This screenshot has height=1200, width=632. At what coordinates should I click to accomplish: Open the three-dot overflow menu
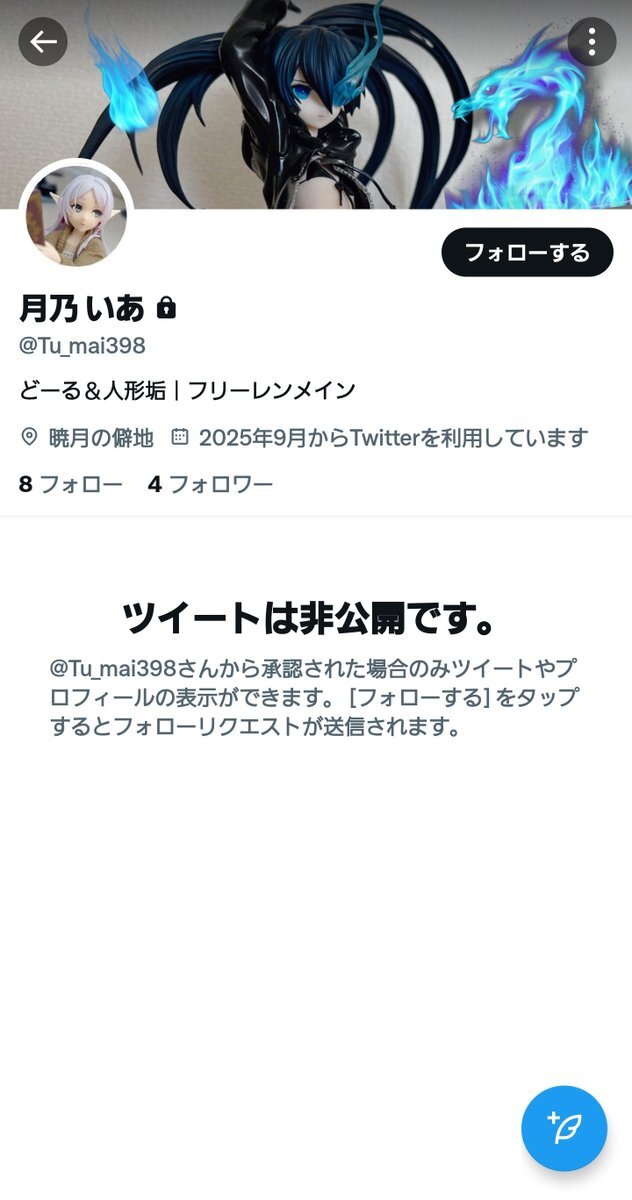coord(592,42)
